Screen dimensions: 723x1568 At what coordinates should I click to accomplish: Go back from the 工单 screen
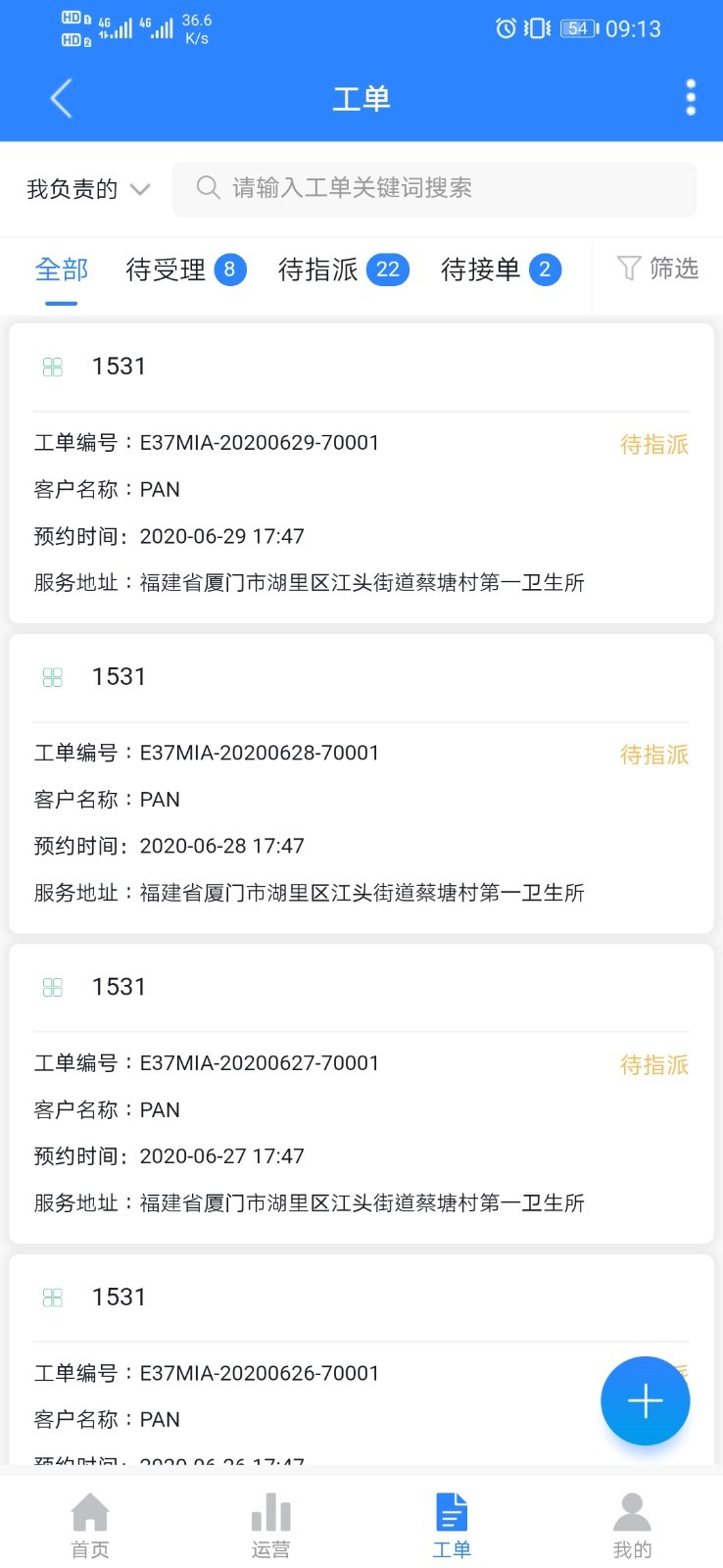coord(61,98)
